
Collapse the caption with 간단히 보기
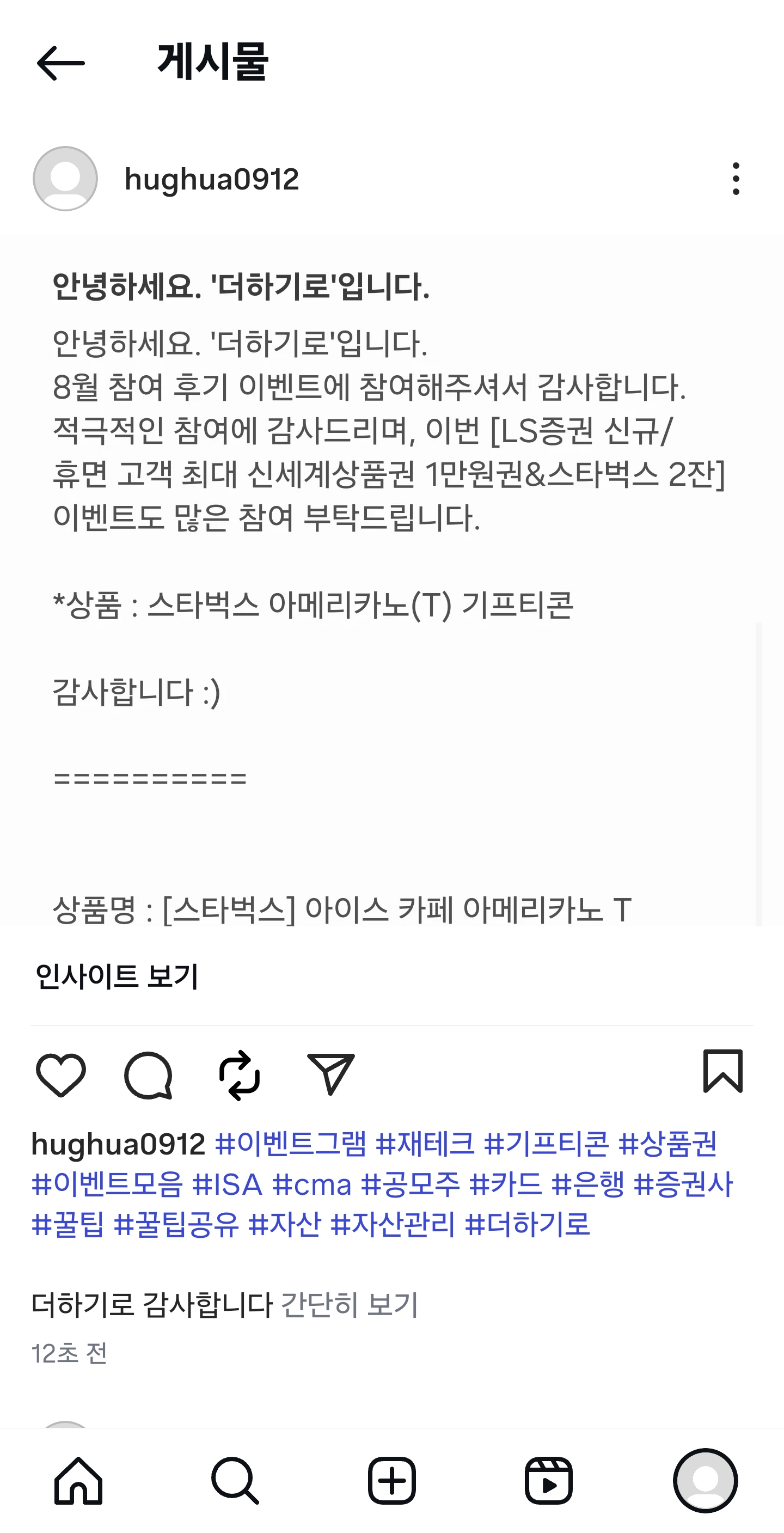pyautogui.click(x=349, y=1304)
